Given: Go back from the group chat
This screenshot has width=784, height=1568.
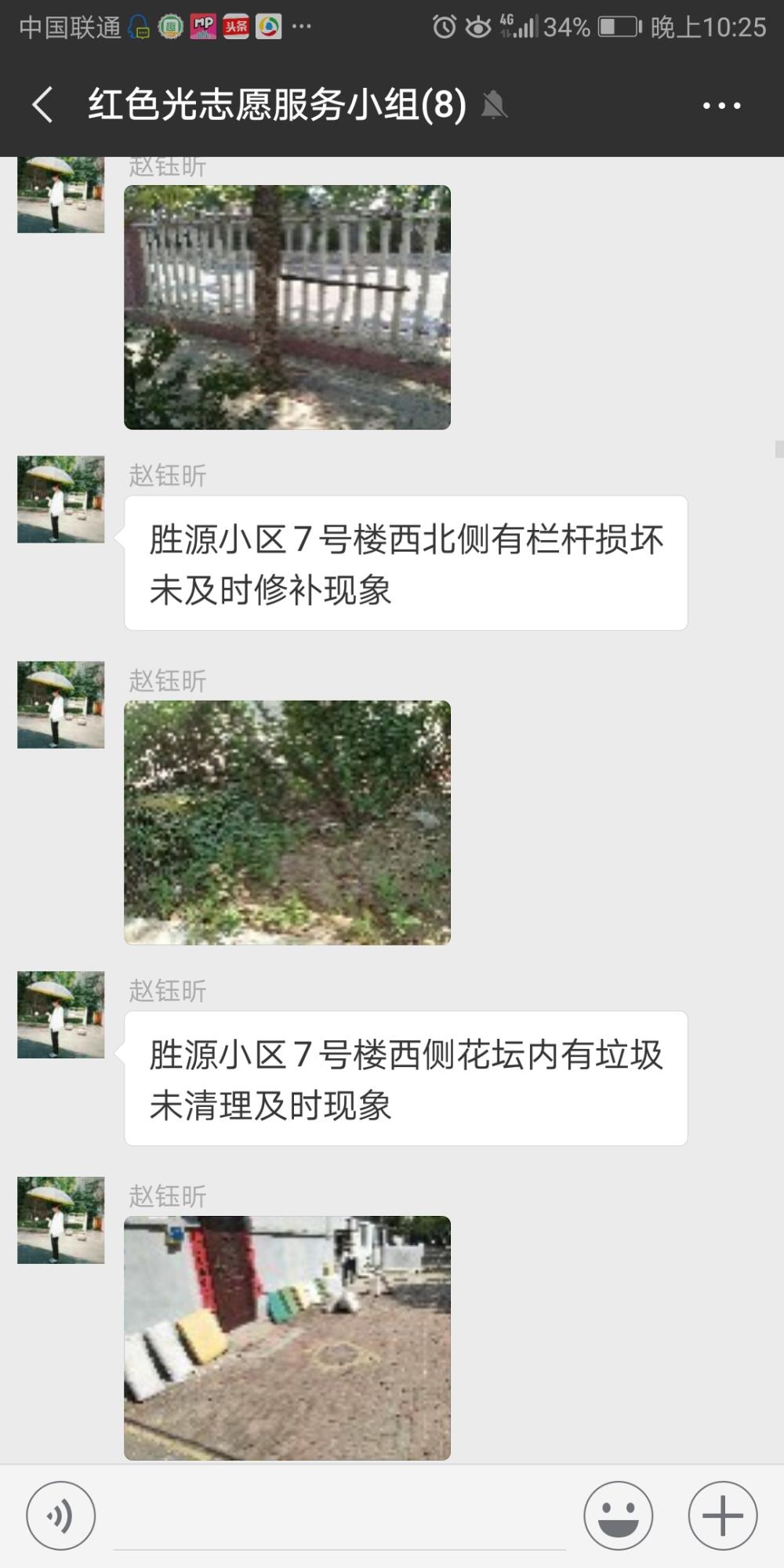Looking at the screenshot, I should coord(43,105).
